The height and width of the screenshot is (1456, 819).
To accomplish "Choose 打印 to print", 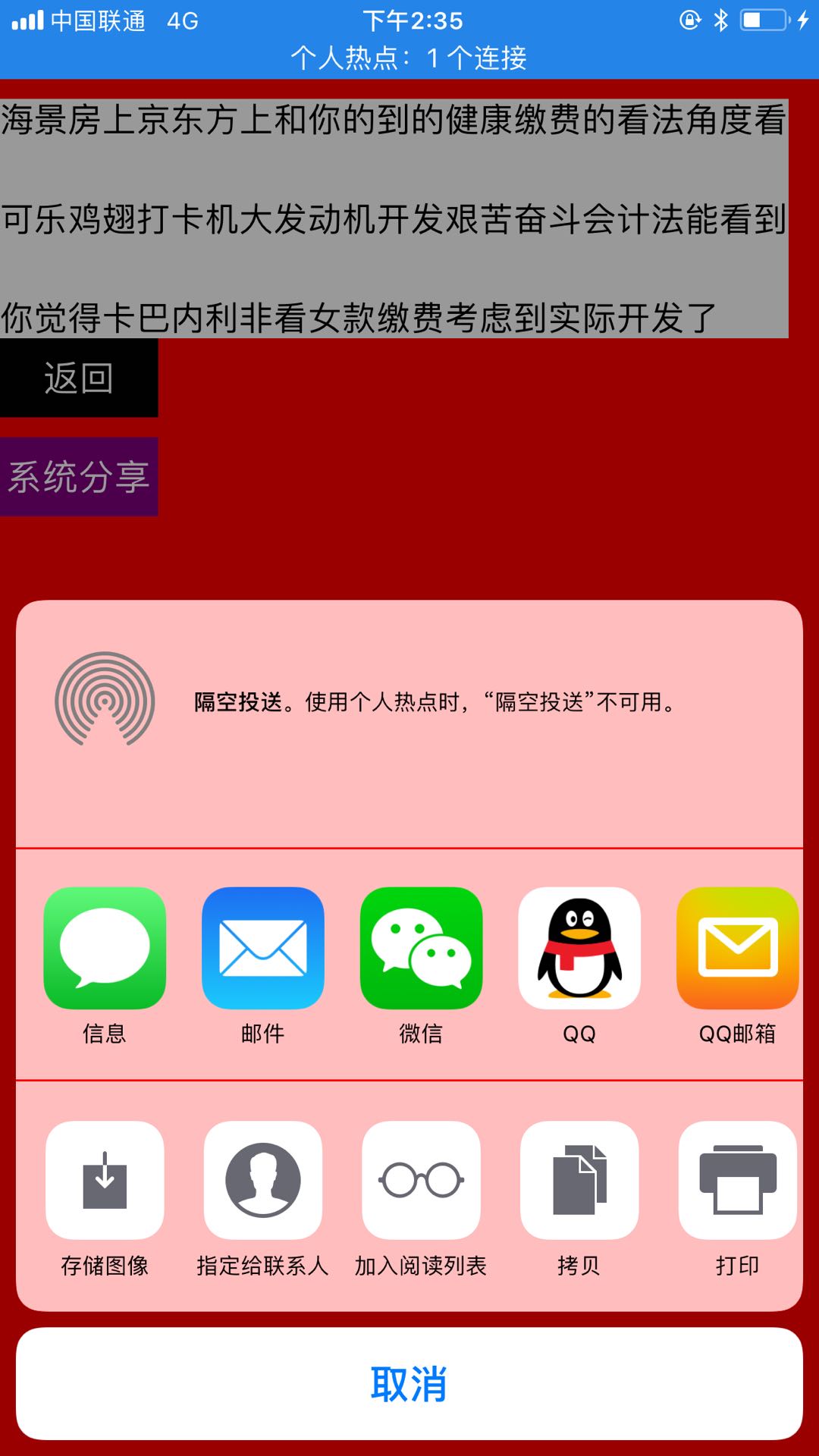I will [737, 1180].
